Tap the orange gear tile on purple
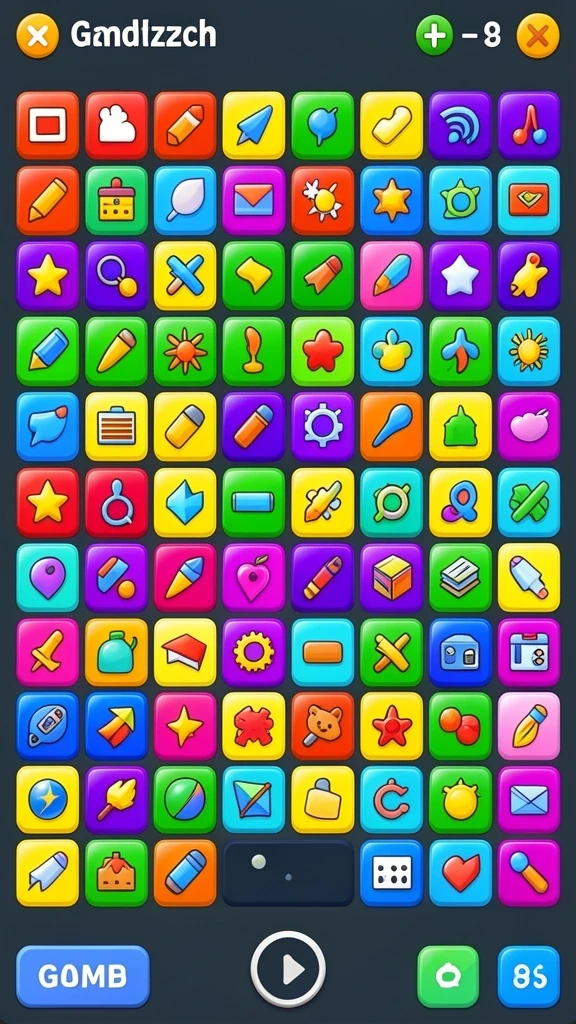This screenshot has height=1024, width=576. (x=254, y=652)
